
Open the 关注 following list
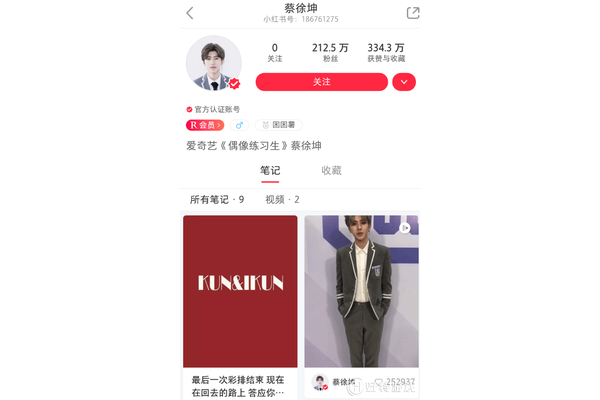(x=275, y=53)
